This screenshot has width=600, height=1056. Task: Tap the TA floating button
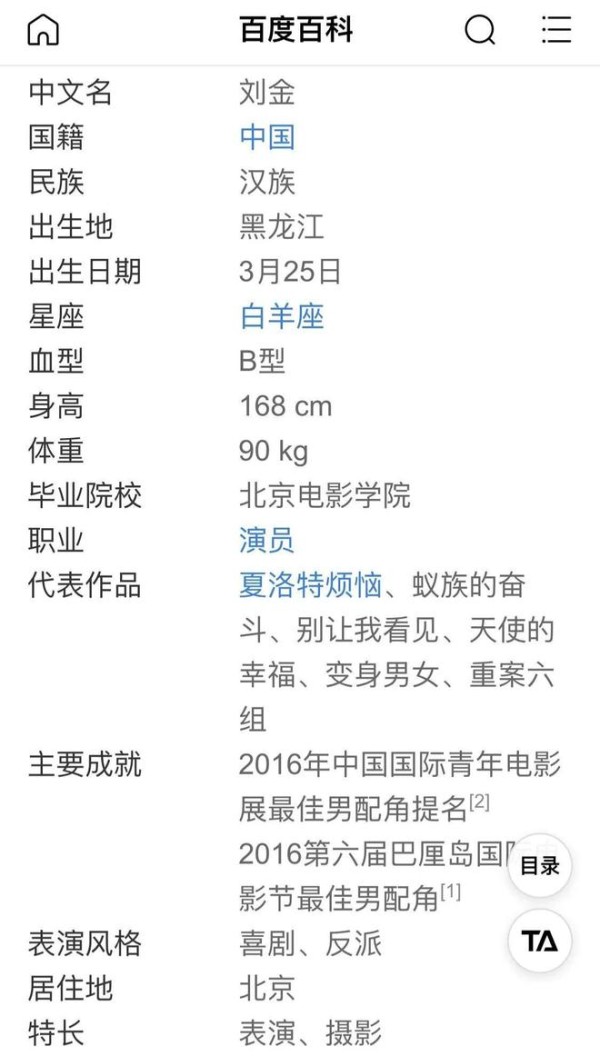540,941
